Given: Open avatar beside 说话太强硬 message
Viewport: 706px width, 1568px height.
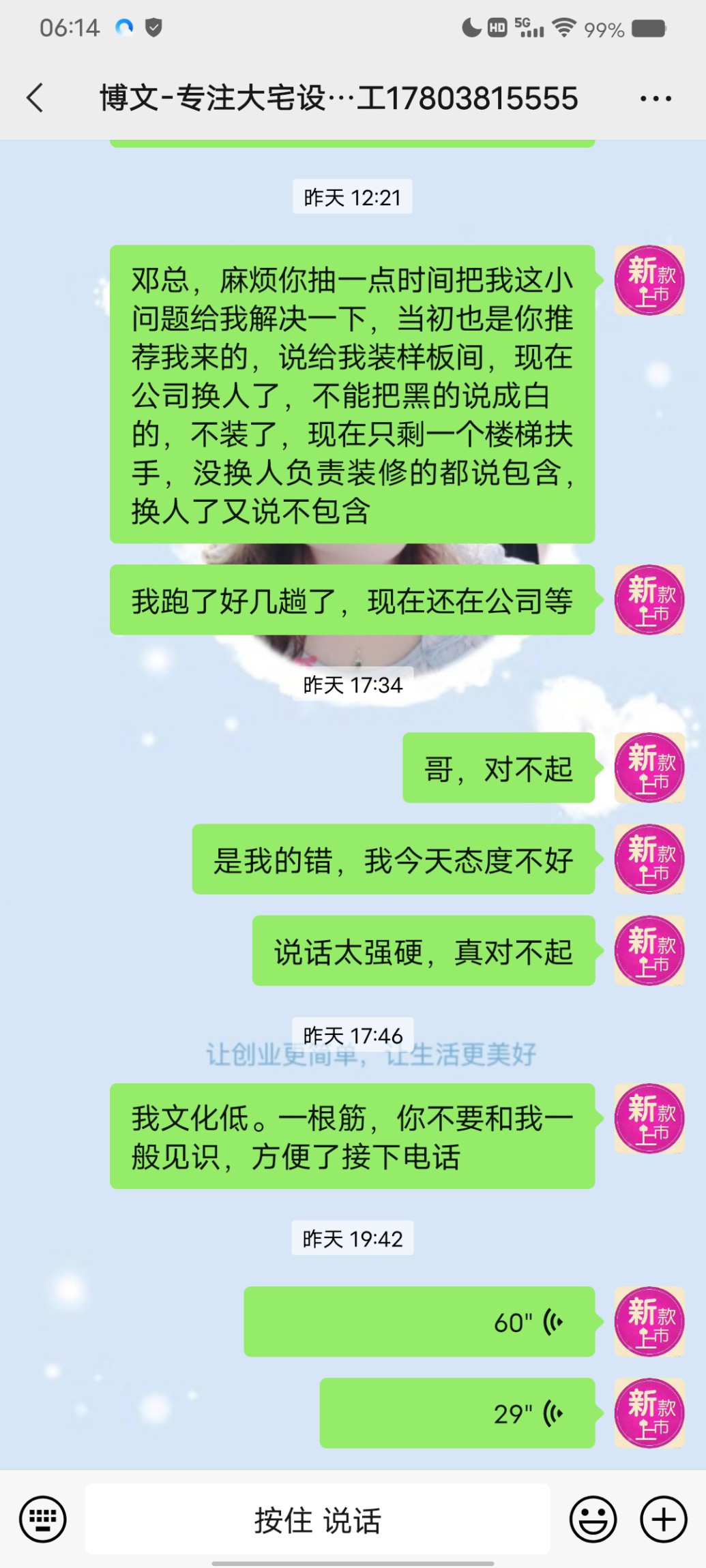Looking at the screenshot, I should (649, 950).
